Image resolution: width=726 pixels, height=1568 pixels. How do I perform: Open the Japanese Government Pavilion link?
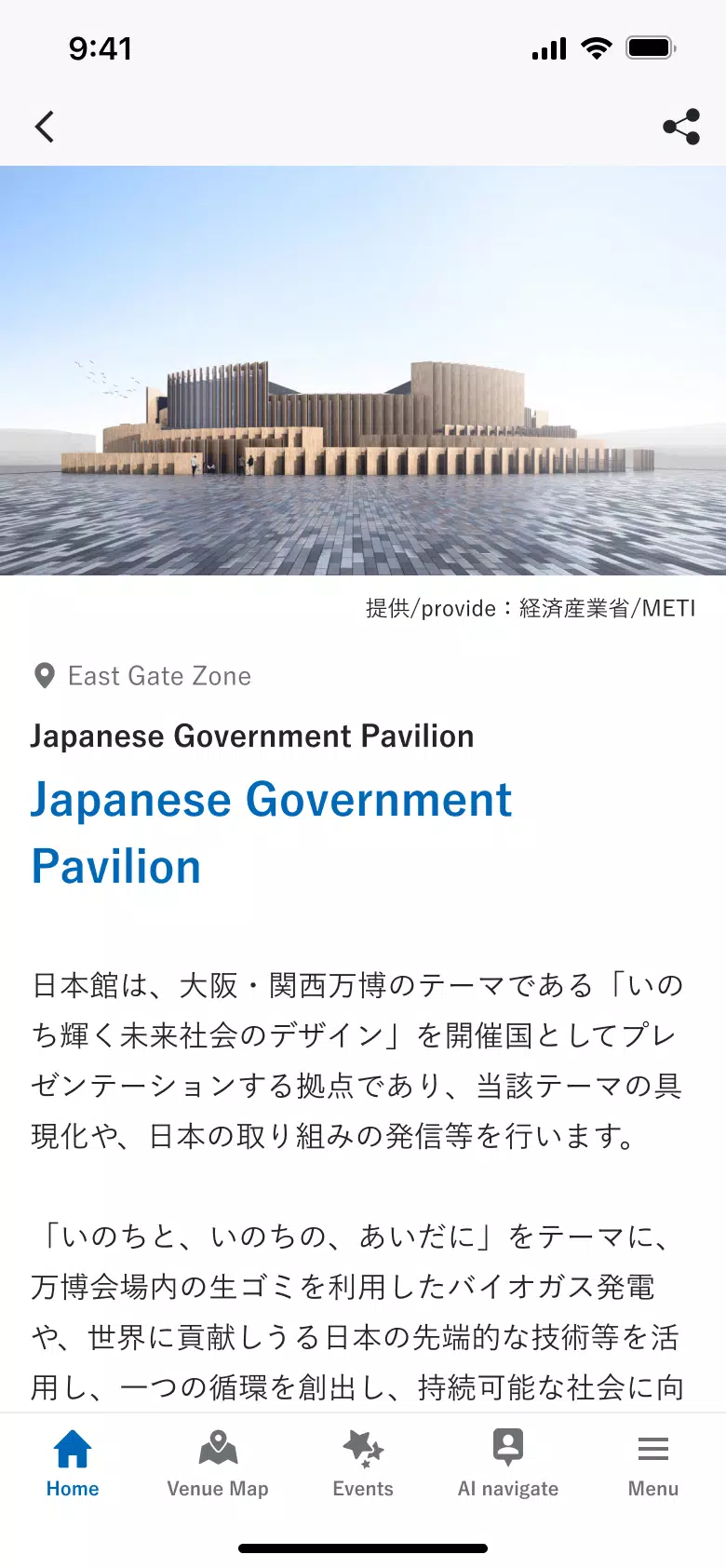pyautogui.click(x=271, y=832)
